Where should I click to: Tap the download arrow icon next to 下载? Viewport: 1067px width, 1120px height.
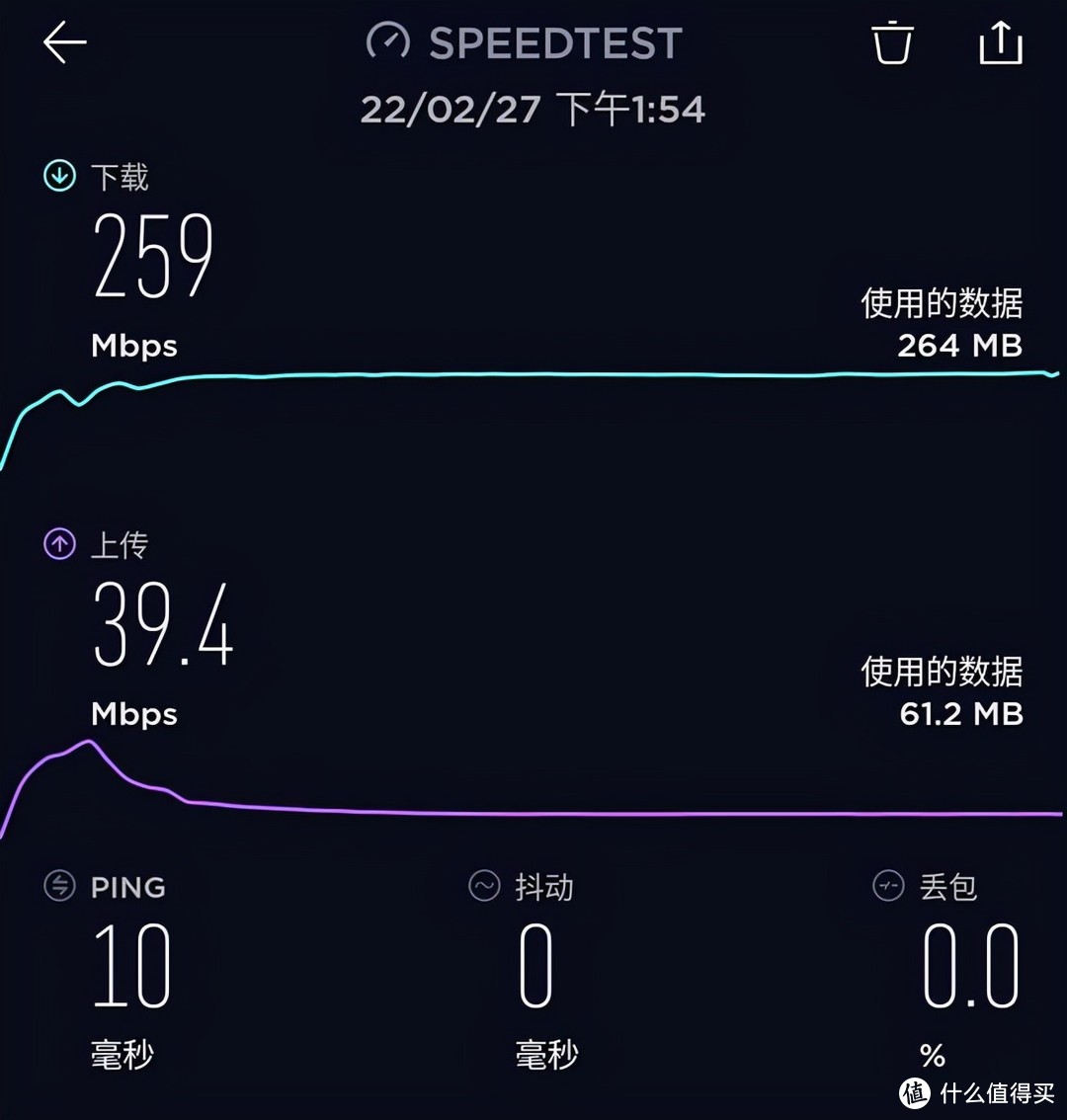pos(57,175)
